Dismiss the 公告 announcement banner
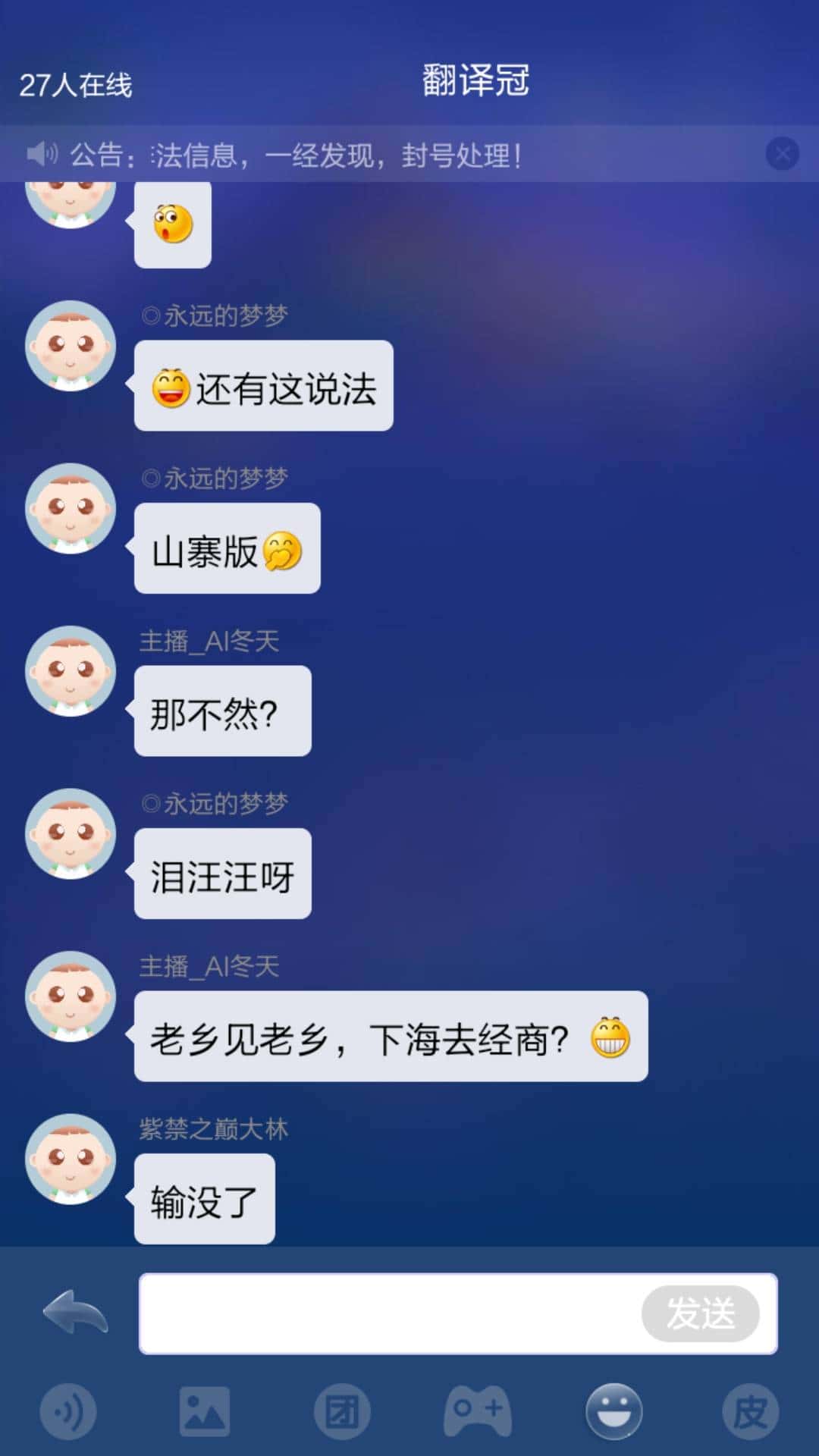The height and width of the screenshot is (1456, 819). click(783, 153)
